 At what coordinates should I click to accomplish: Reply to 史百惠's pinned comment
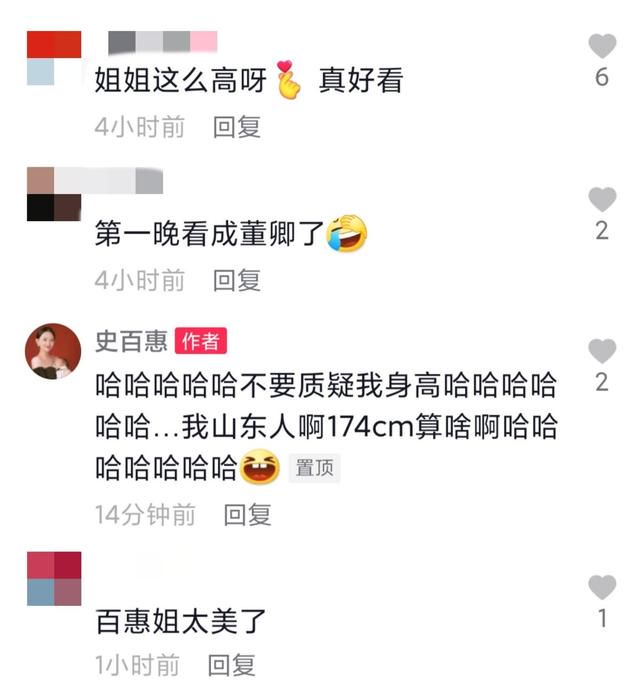[247, 515]
